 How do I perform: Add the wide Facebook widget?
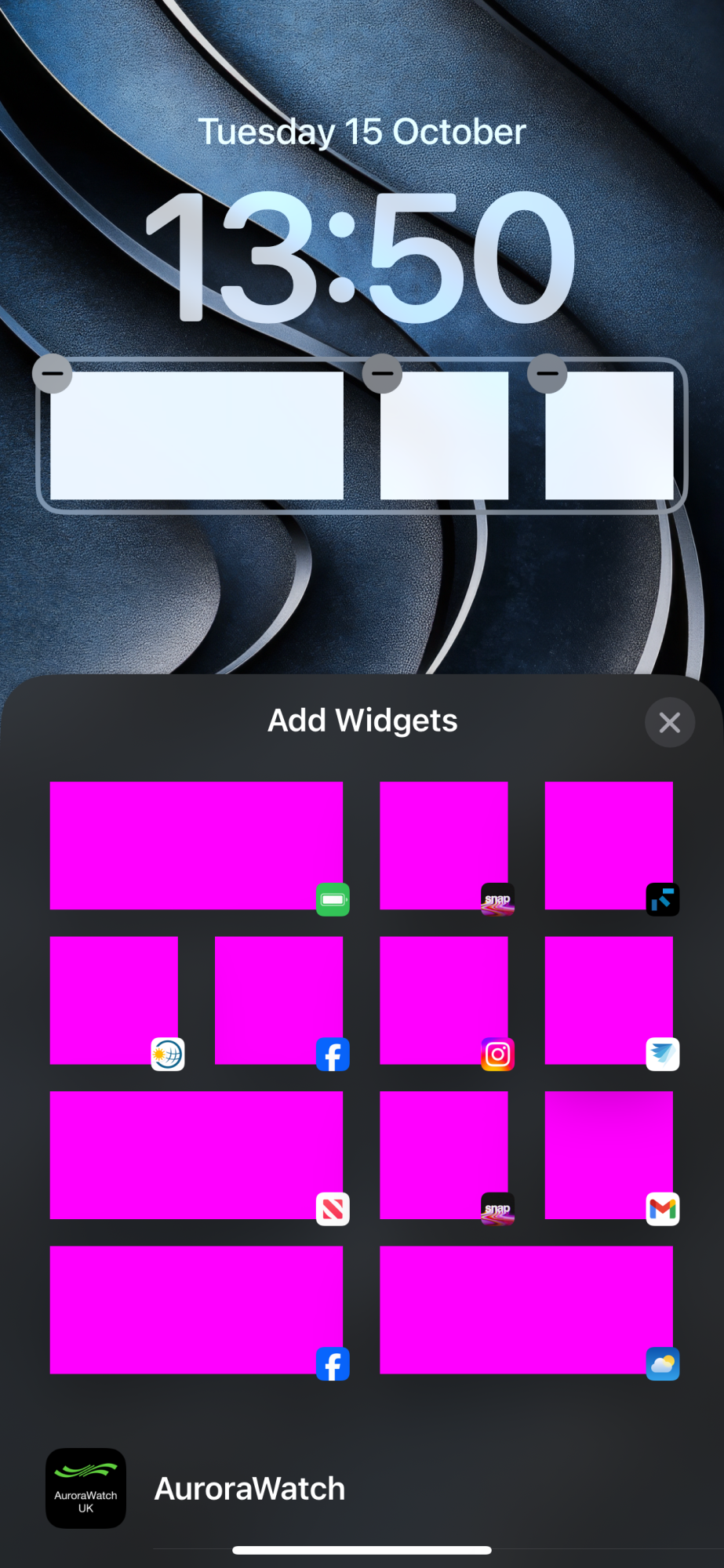pos(196,1309)
